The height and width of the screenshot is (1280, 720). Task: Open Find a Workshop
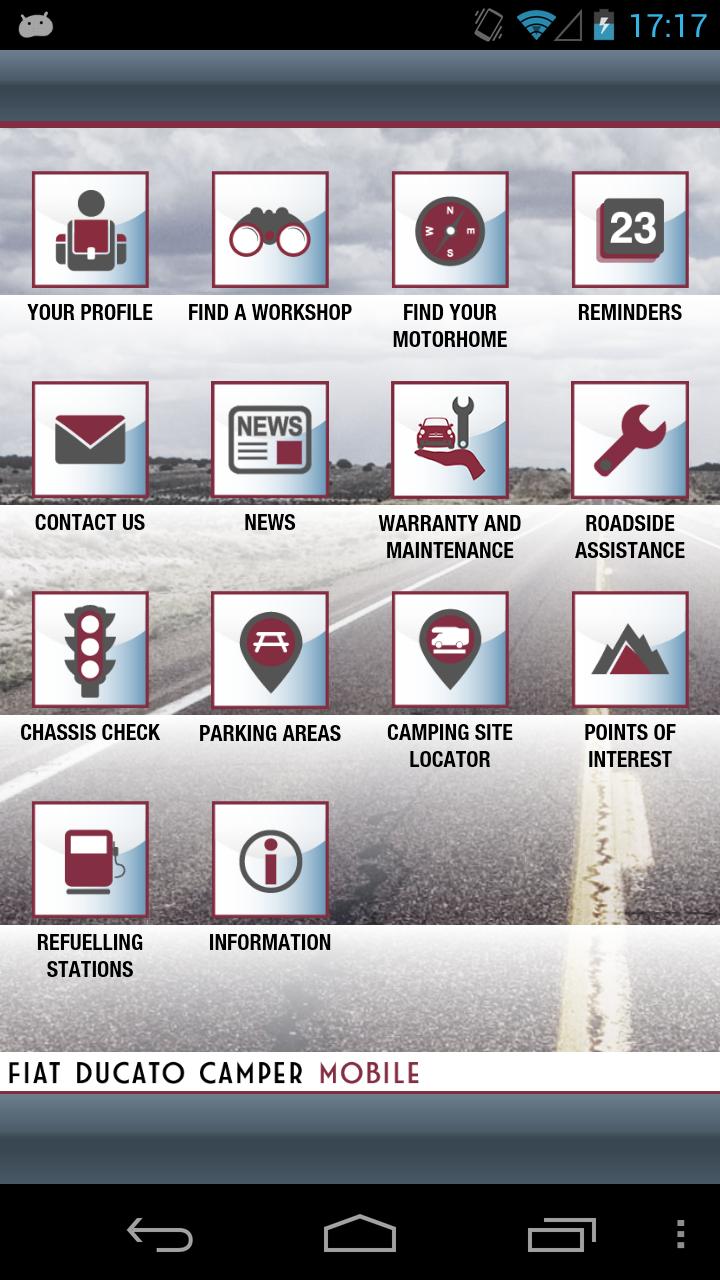click(x=270, y=230)
